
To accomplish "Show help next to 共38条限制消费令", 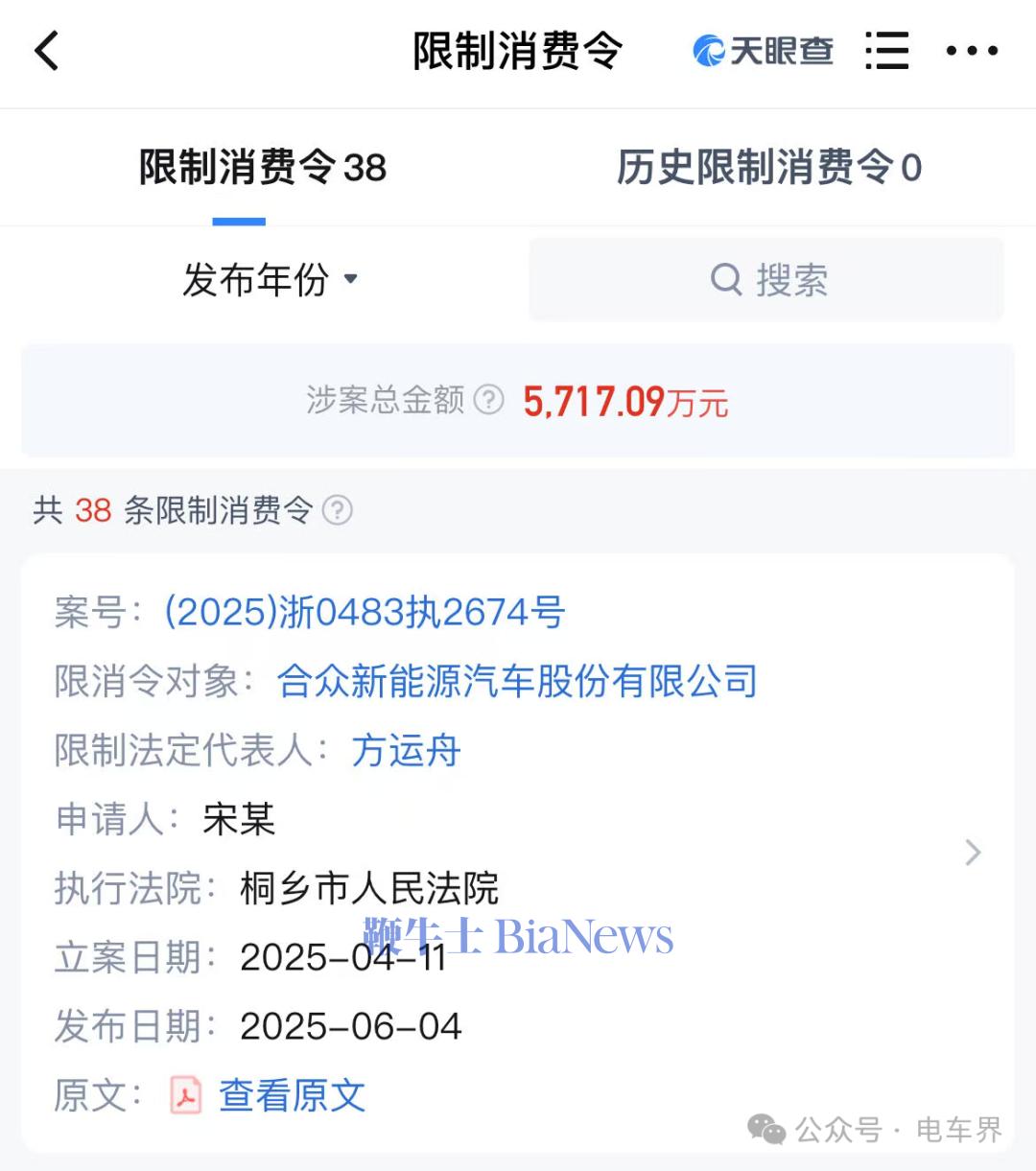I will point(338,510).
